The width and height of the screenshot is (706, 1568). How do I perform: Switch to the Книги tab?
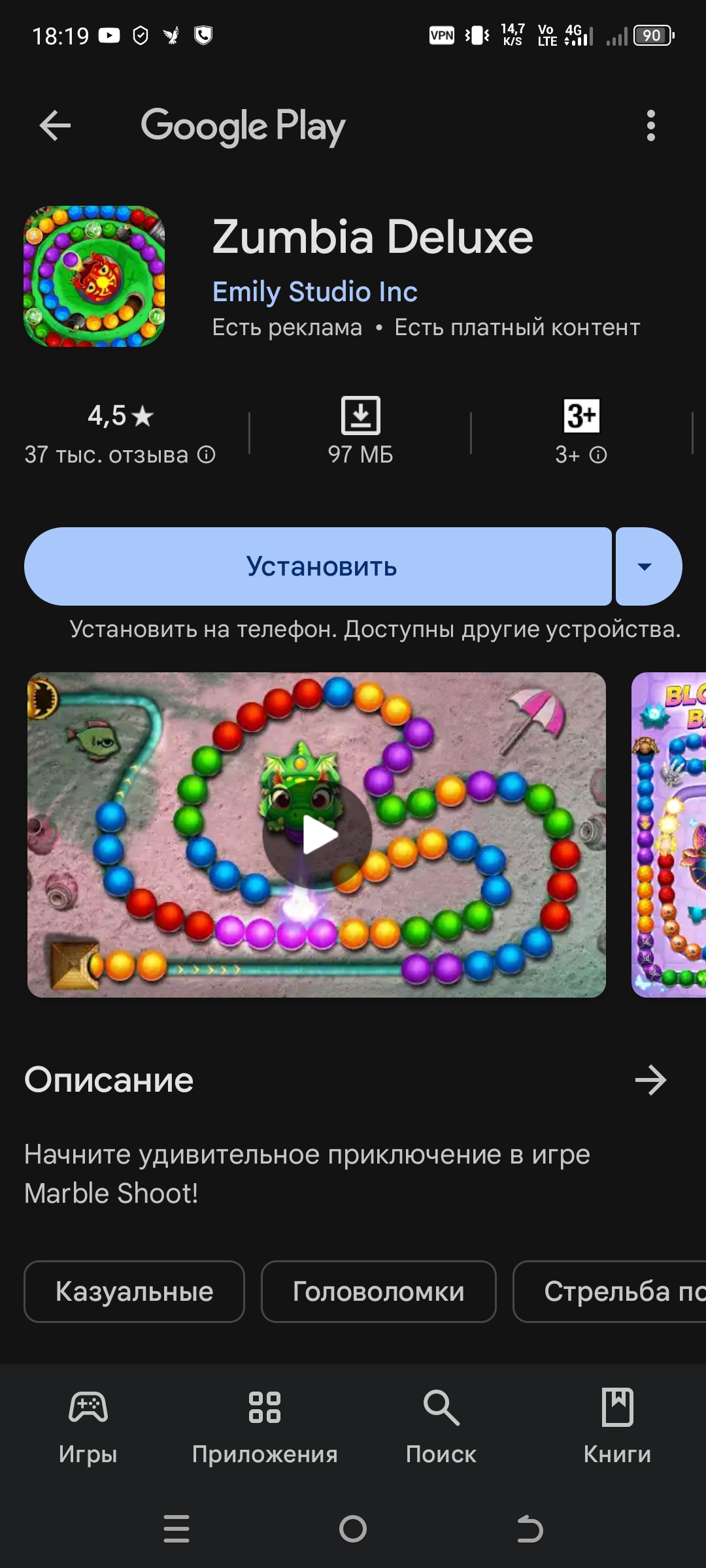pyautogui.click(x=617, y=1426)
